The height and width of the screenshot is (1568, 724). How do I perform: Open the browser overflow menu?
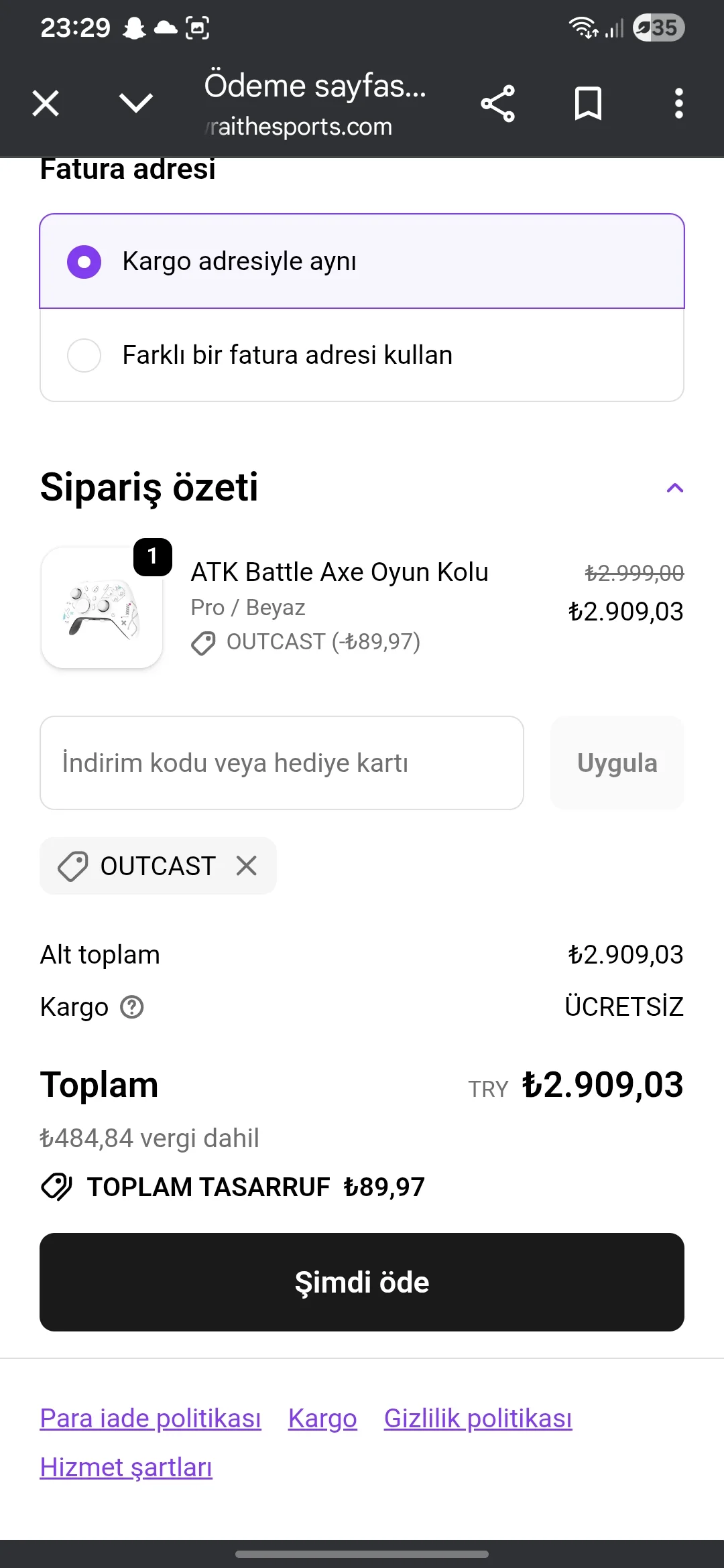678,103
